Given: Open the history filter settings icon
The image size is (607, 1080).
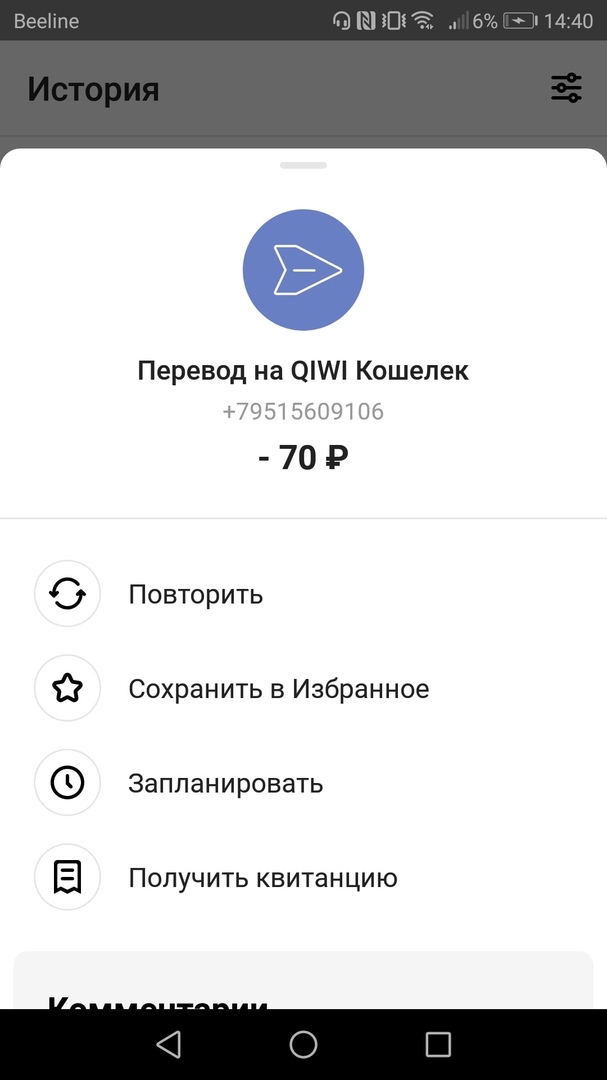Looking at the screenshot, I should 566,88.
